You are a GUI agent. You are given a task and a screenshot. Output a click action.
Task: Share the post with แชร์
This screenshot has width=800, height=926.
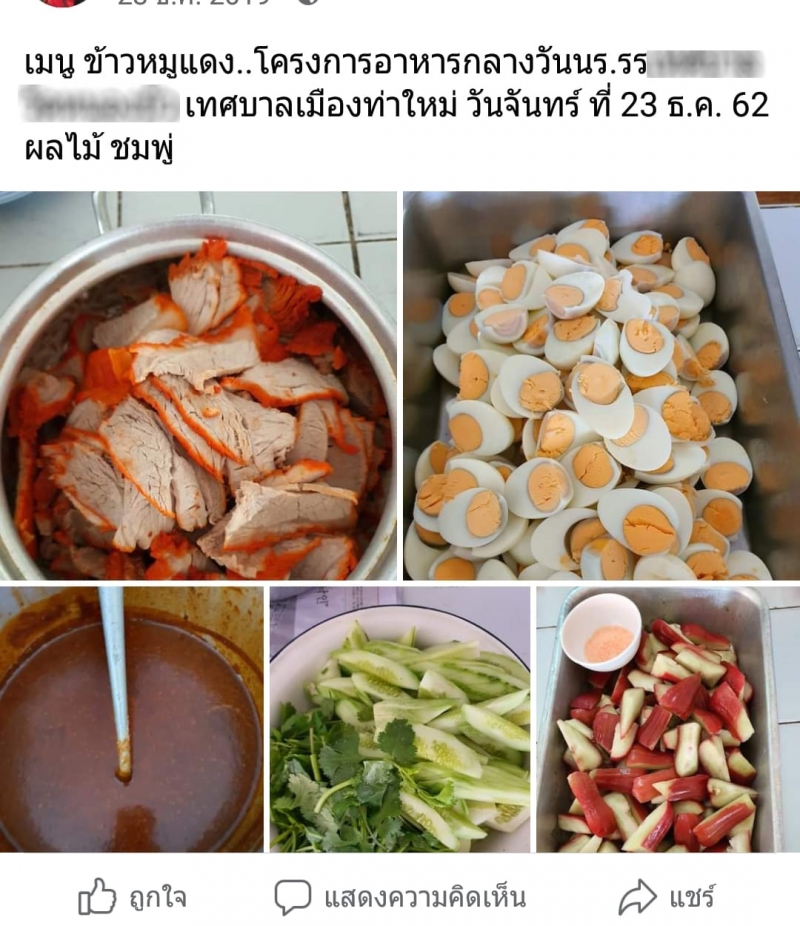tap(666, 897)
